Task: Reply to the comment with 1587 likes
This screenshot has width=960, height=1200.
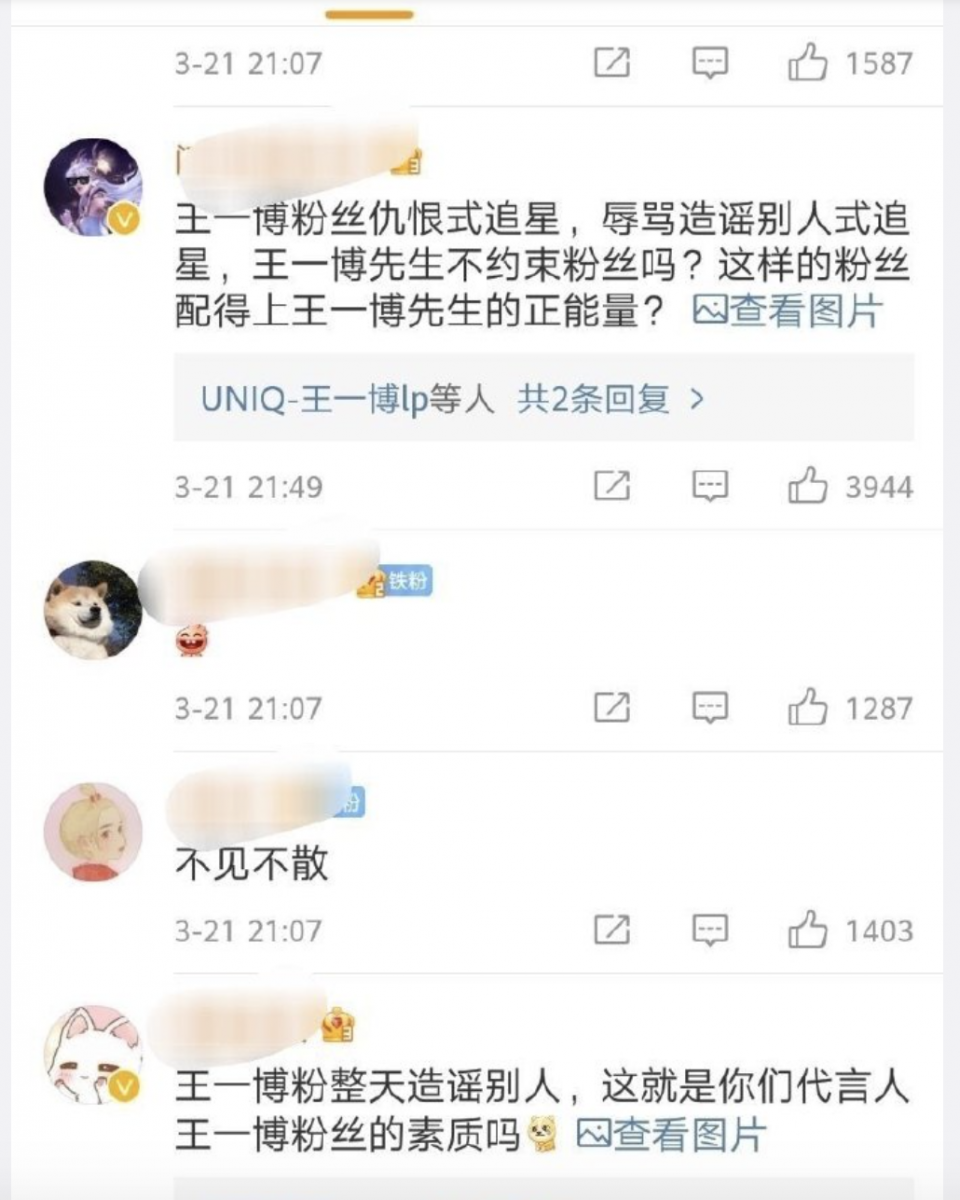Action: pos(710,64)
